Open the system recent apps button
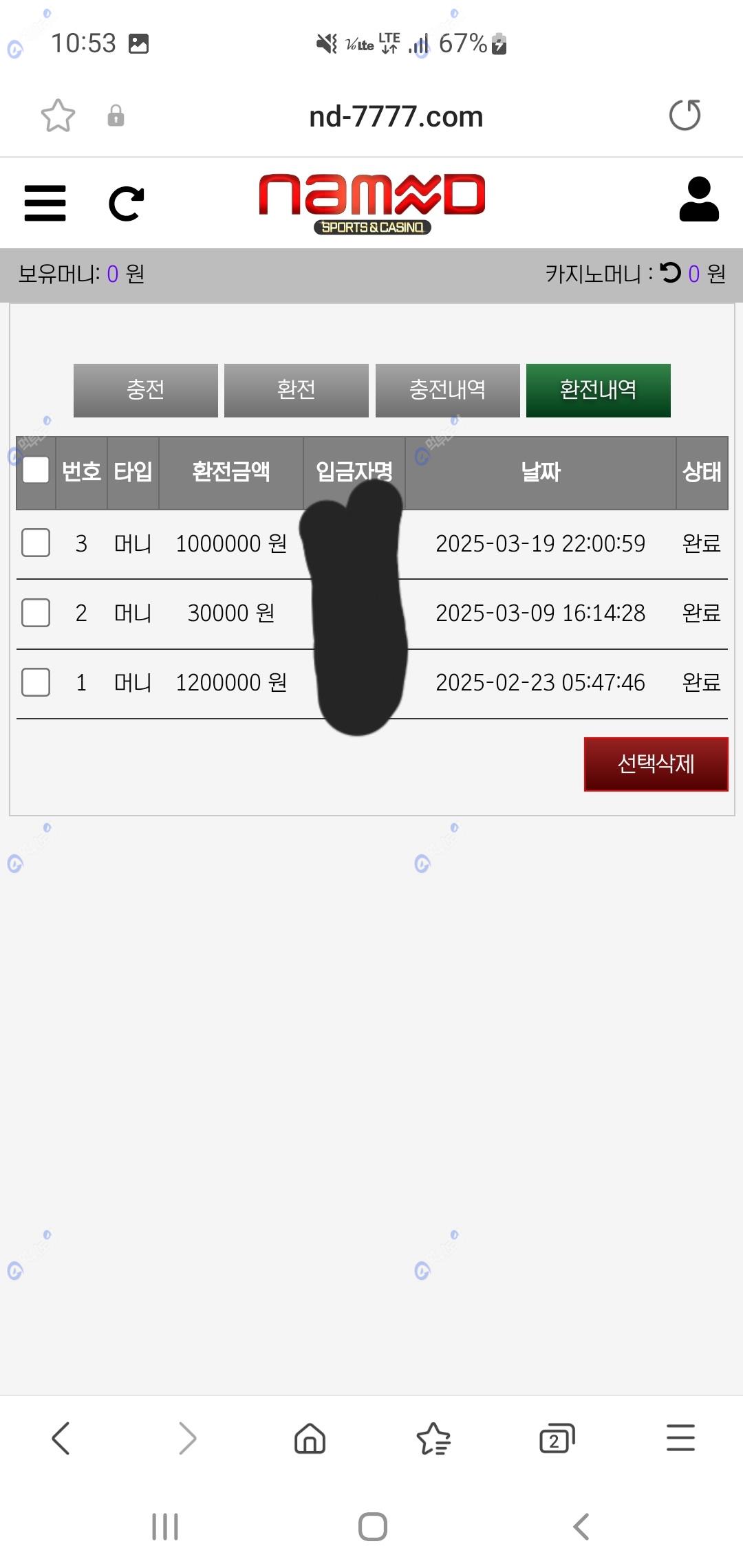743x1568 pixels. 165,1527
